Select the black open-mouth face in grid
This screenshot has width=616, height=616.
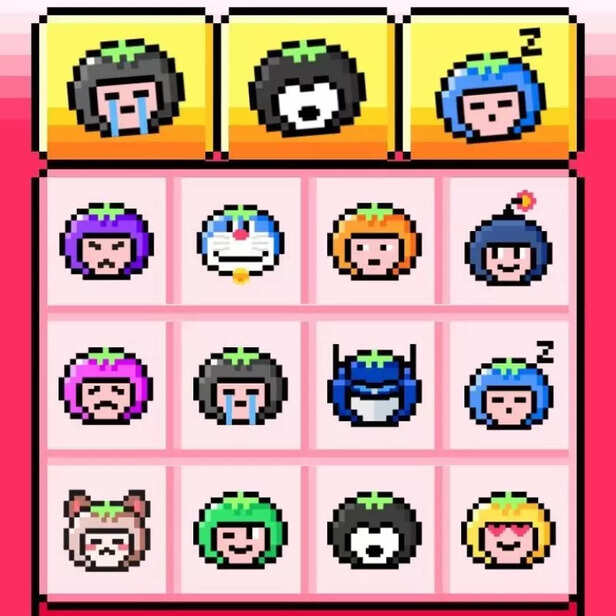click(374, 530)
